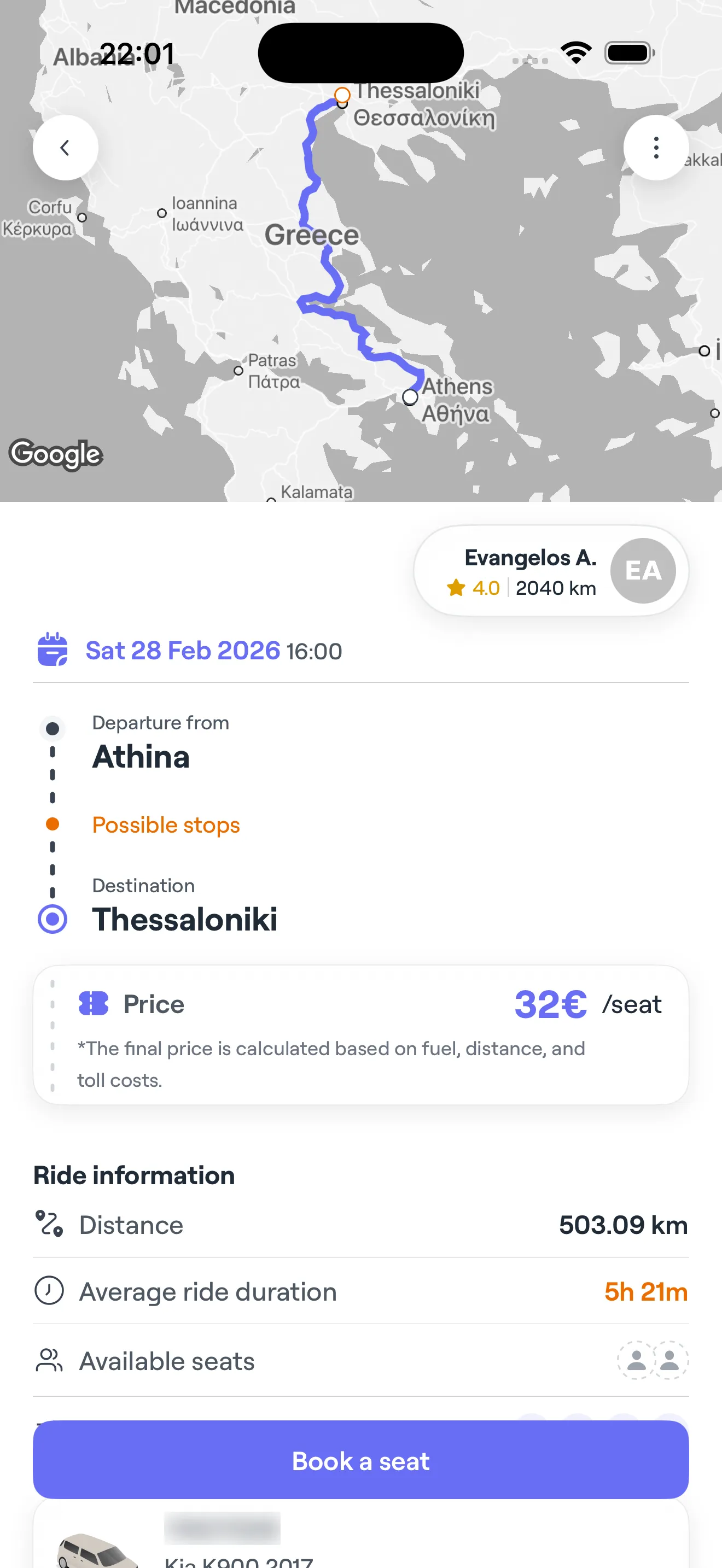Open the three-dot options menu
Image resolution: width=722 pixels, height=1568 pixels.
[656, 147]
